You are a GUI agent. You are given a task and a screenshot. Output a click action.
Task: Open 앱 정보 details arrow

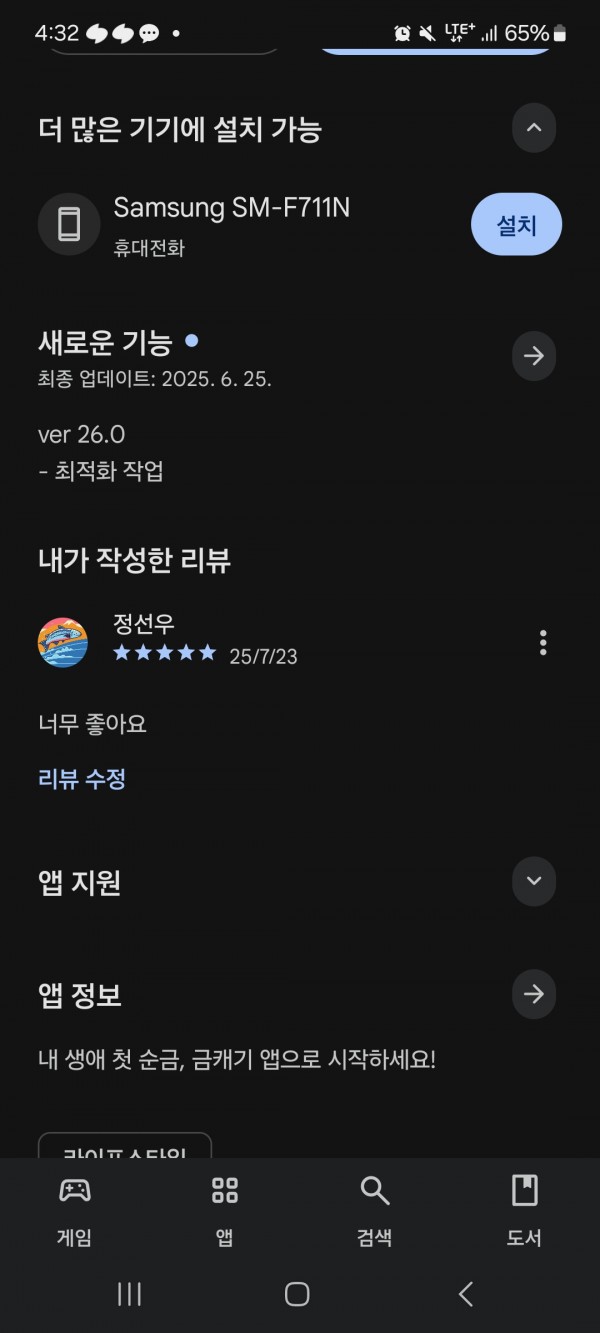point(534,994)
